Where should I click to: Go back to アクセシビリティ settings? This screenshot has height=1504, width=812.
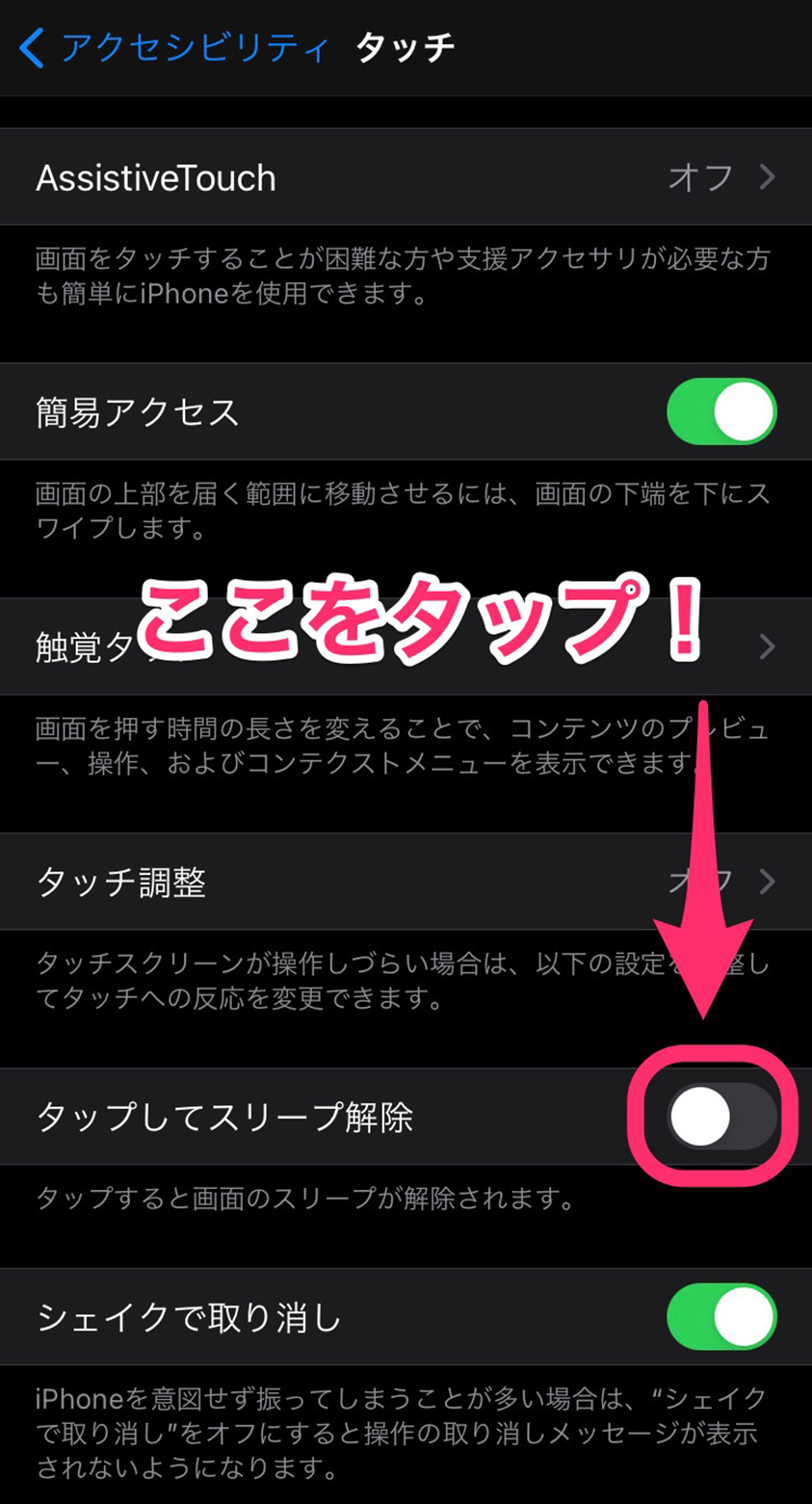(173, 47)
